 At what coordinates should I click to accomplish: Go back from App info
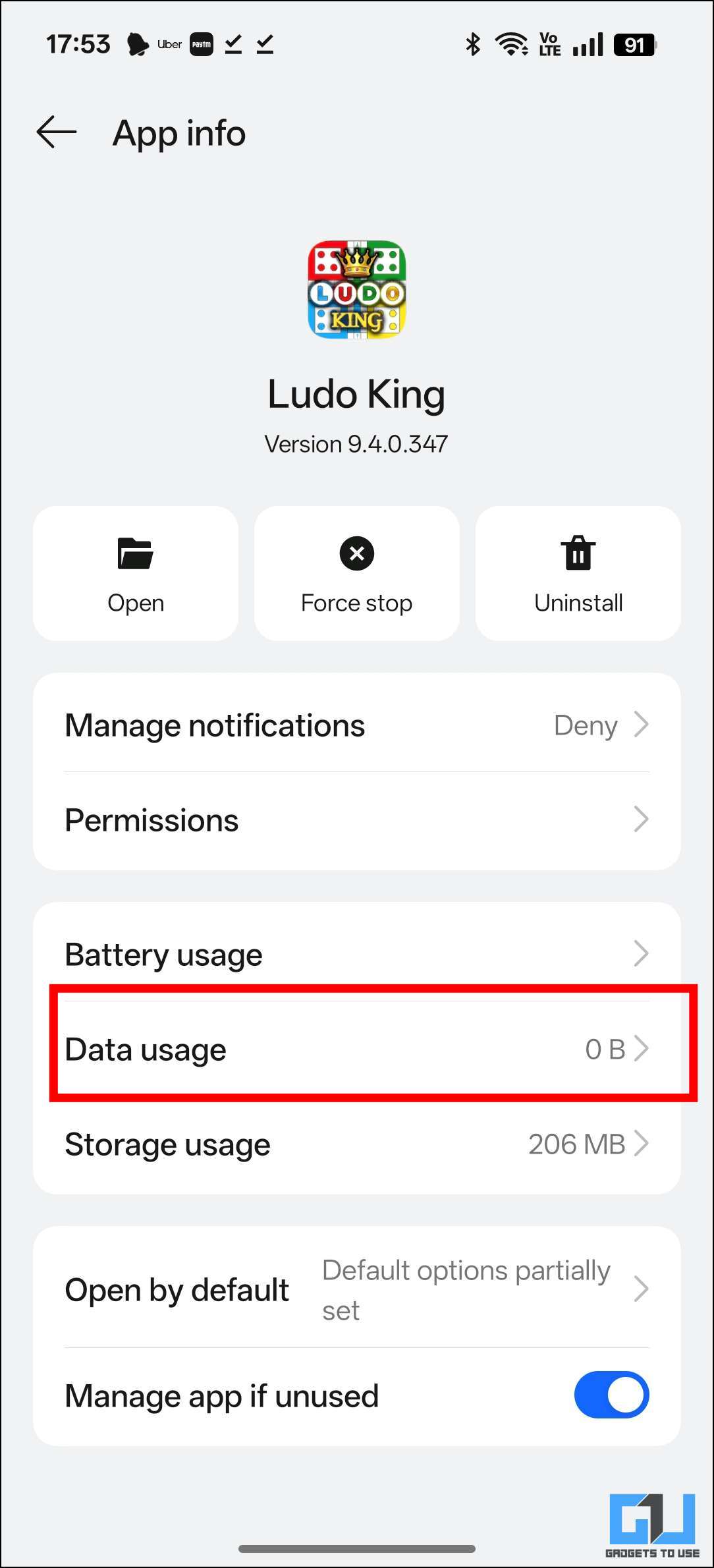(x=57, y=132)
